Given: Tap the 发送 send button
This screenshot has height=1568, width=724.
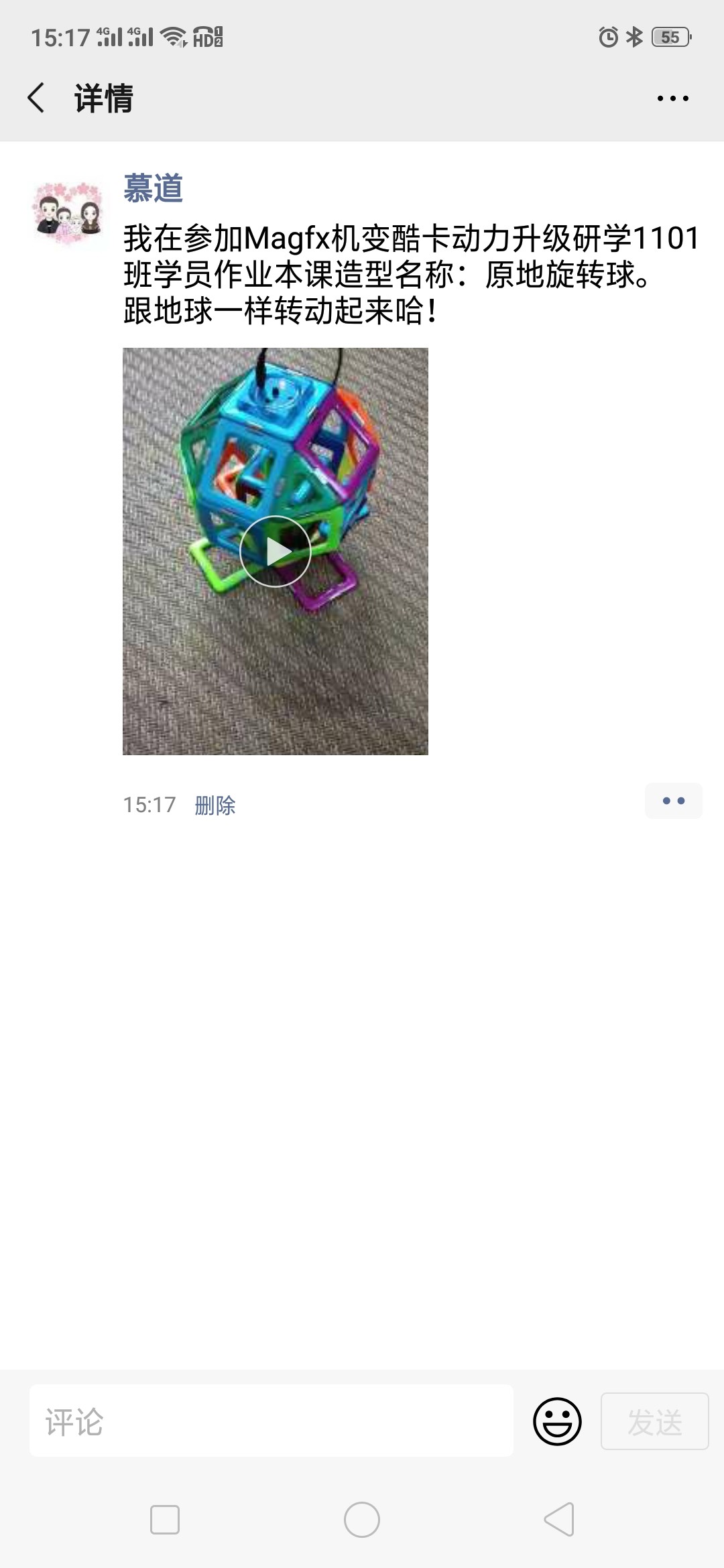Looking at the screenshot, I should coord(654,1421).
